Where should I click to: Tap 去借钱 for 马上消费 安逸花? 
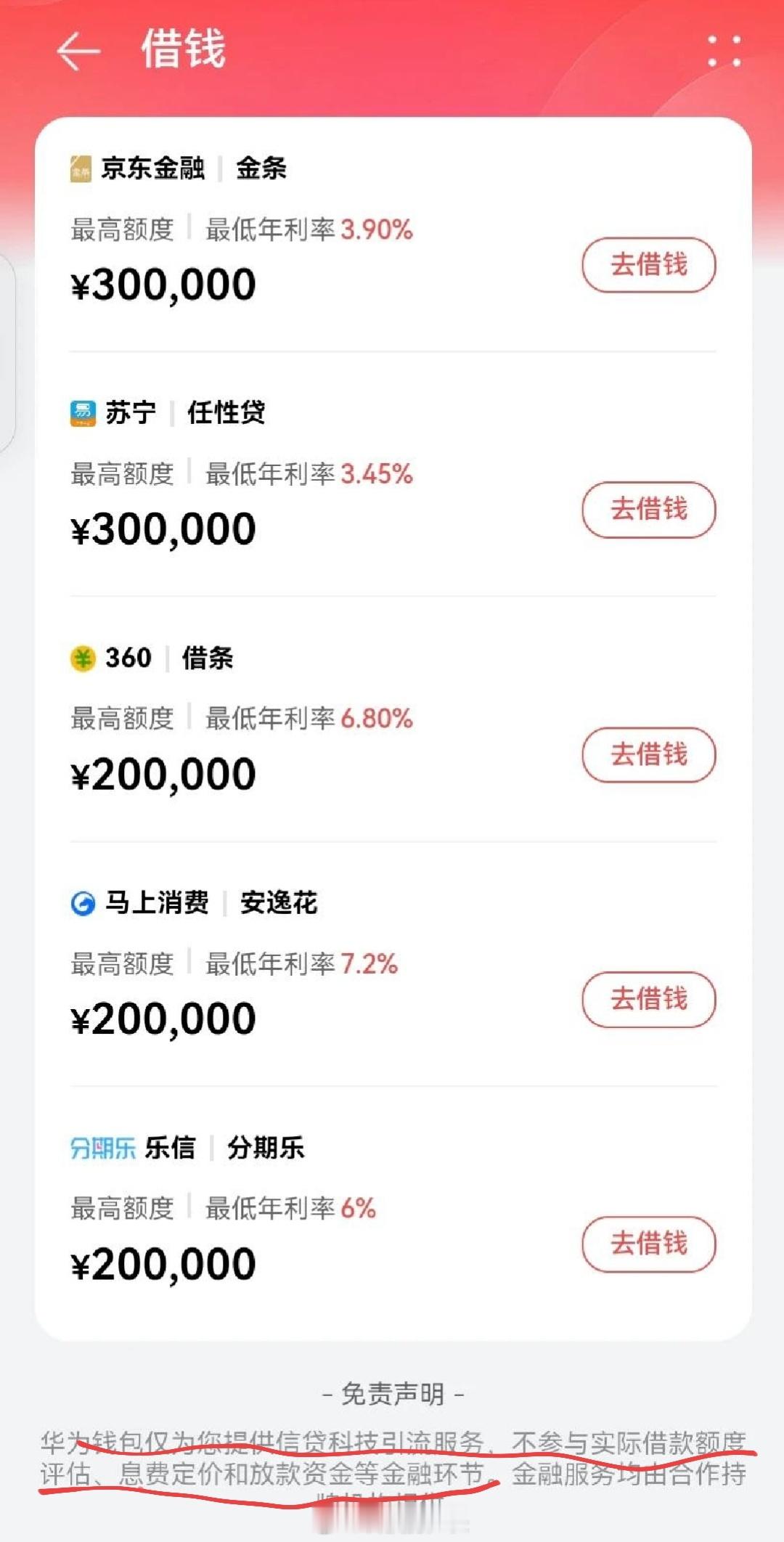(648, 999)
